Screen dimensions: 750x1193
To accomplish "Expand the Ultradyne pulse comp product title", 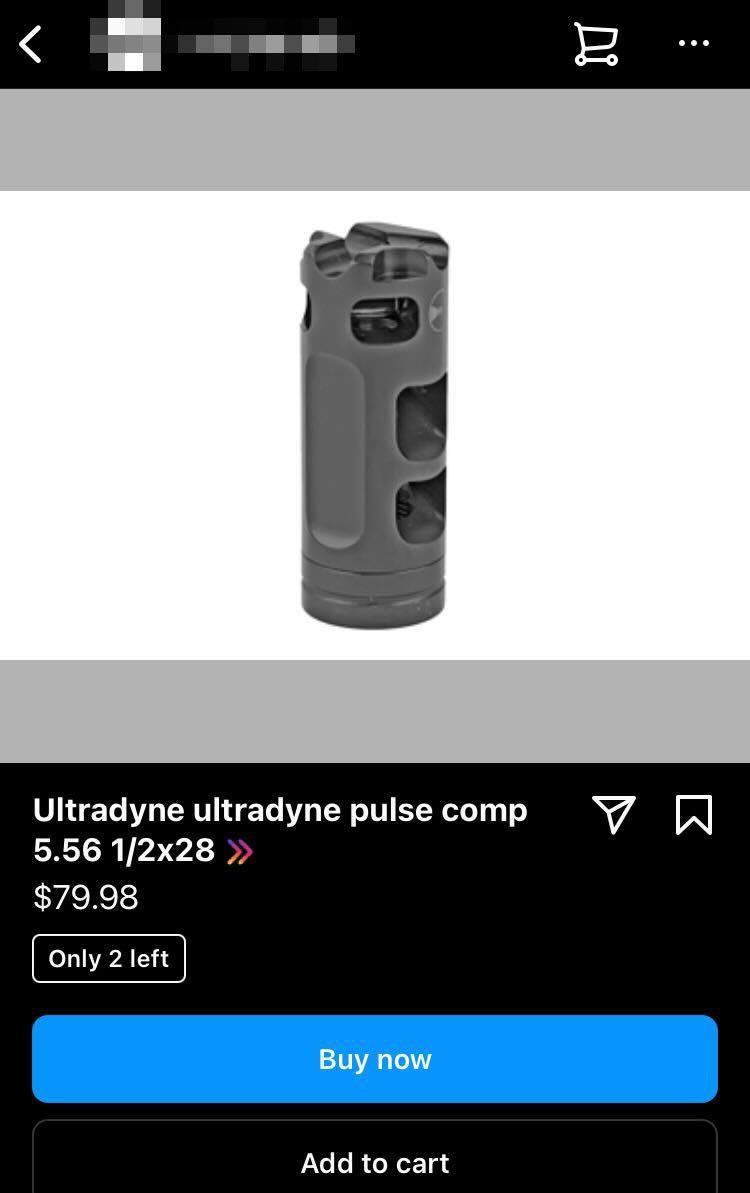I will pos(240,851).
